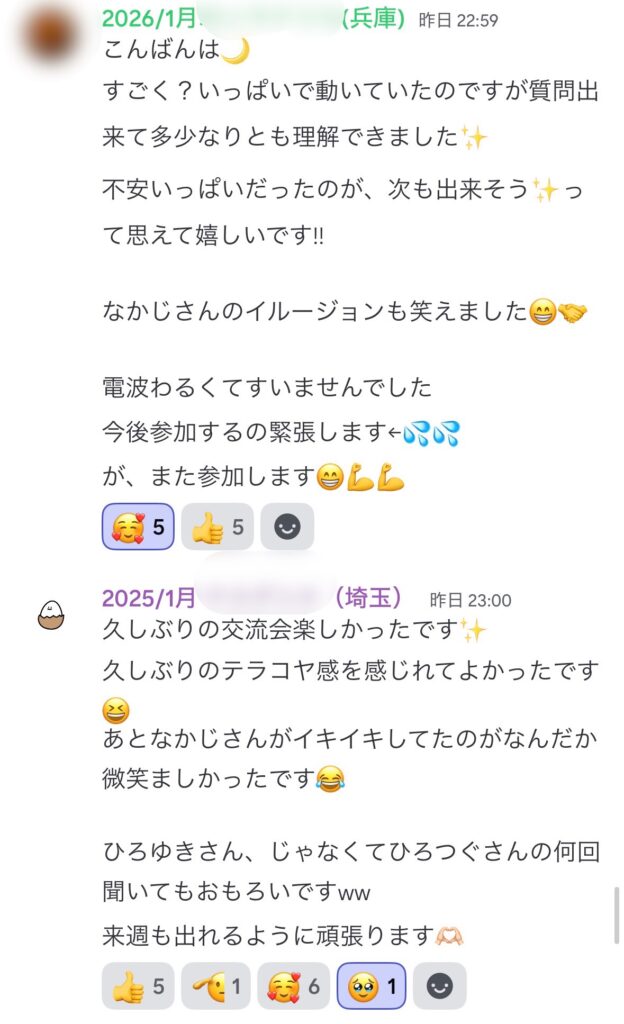624x1024 pixels.
Task: View the egg avatar of the 埼玉 poster
Action: pos(52,616)
